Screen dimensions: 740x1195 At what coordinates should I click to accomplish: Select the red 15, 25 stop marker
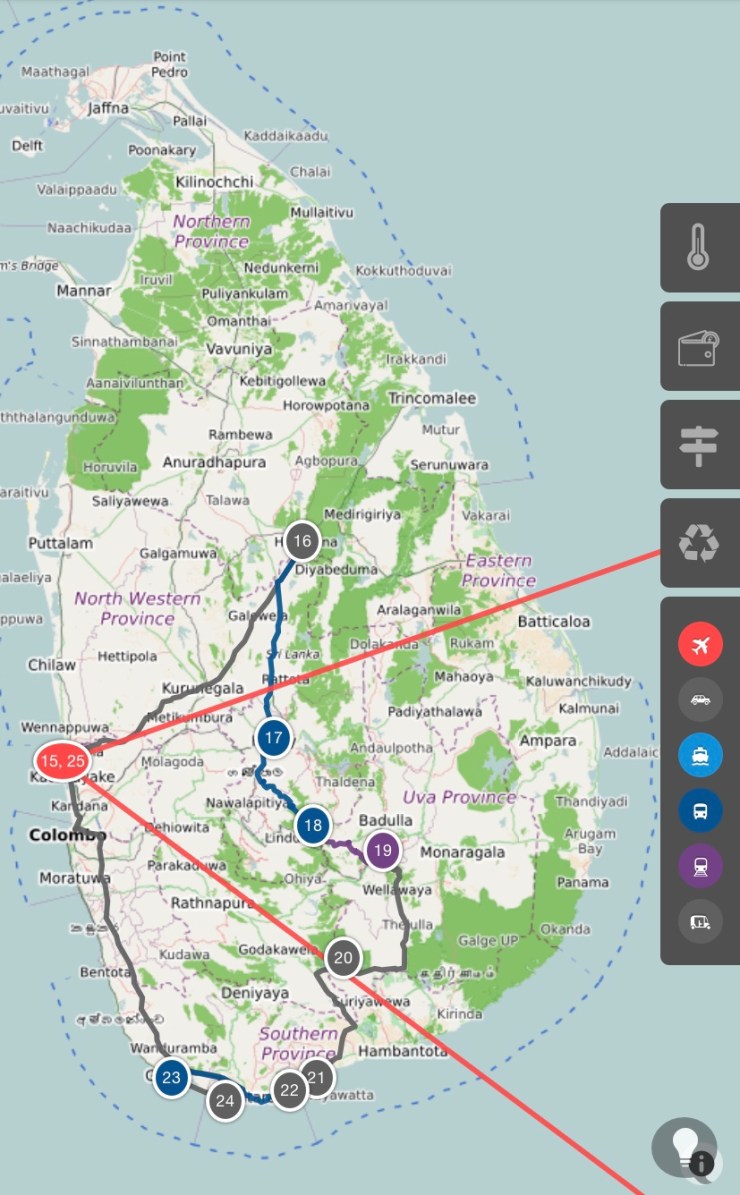click(63, 761)
